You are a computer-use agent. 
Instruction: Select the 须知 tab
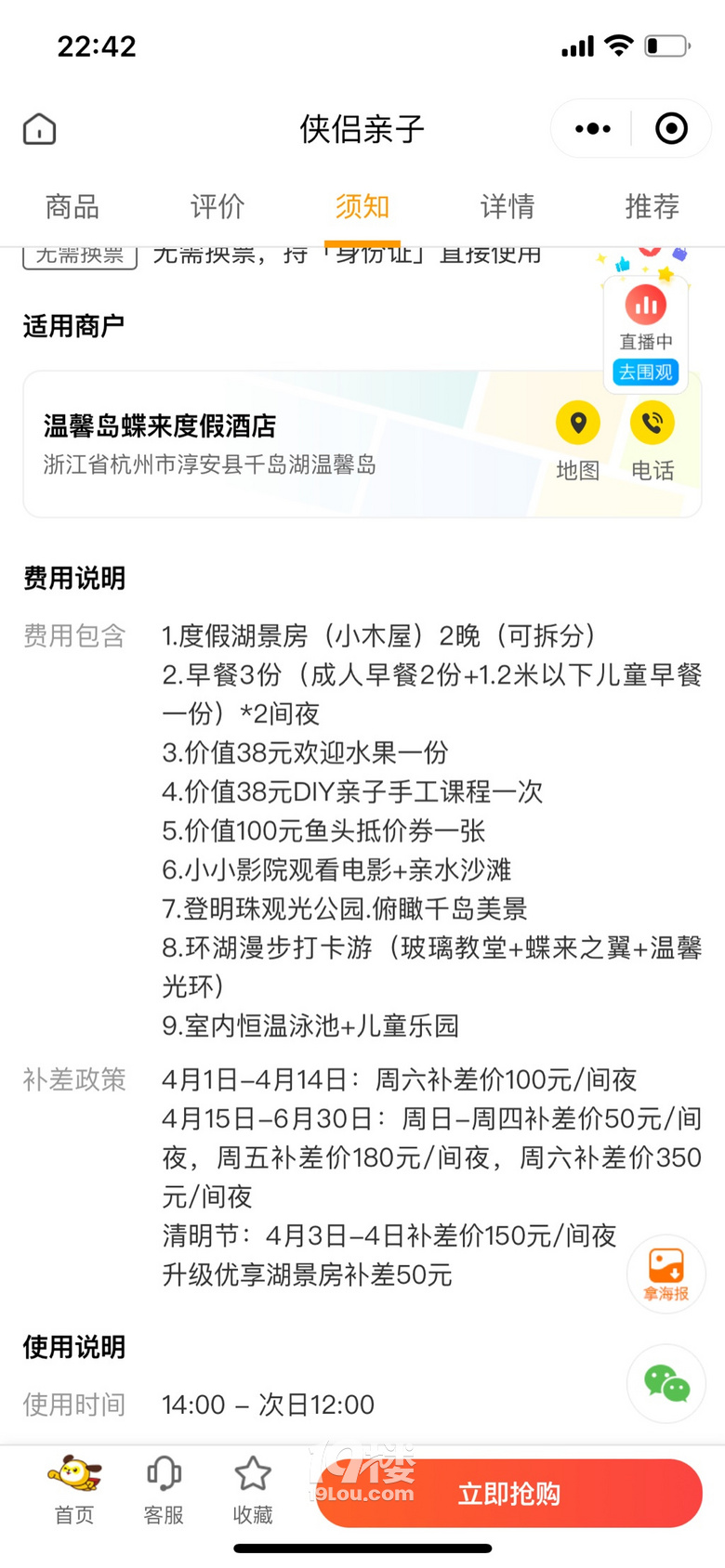pyautogui.click(x=362, y=206)
